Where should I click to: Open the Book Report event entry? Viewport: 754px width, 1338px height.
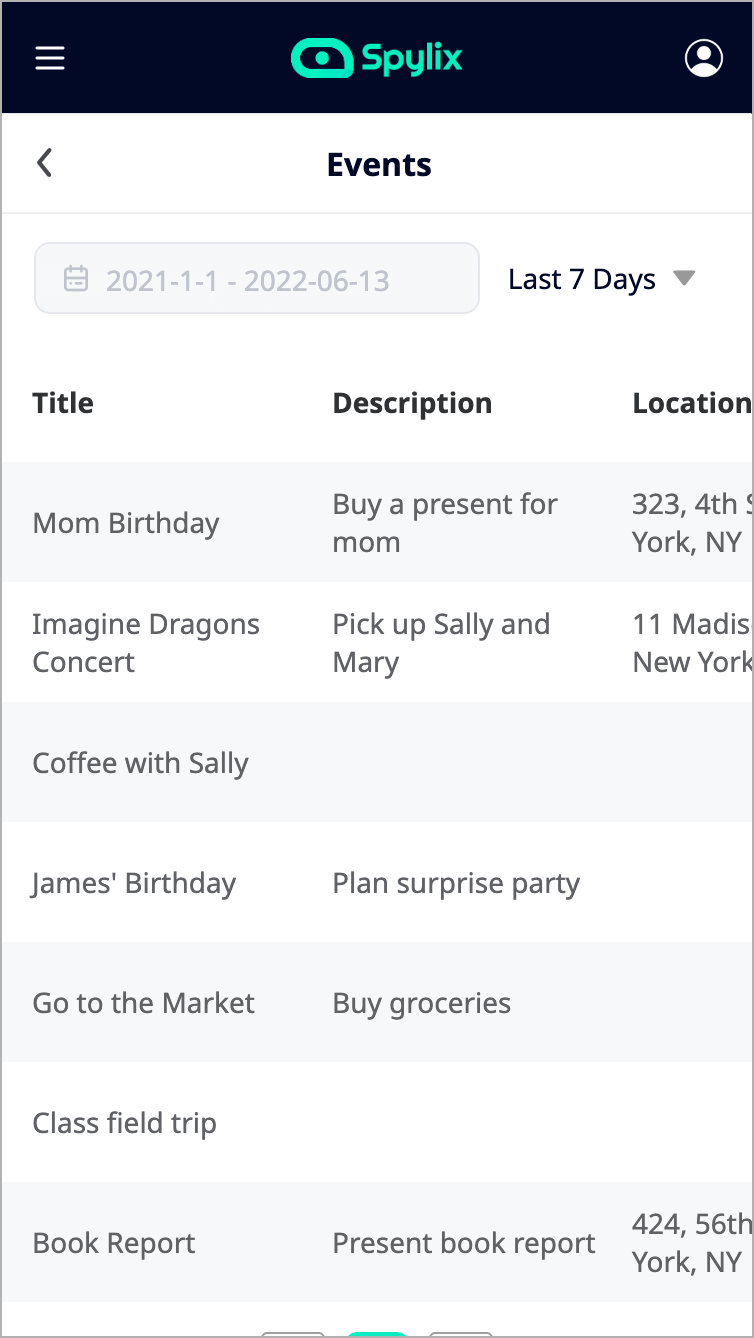click(x=114, y=1242)
